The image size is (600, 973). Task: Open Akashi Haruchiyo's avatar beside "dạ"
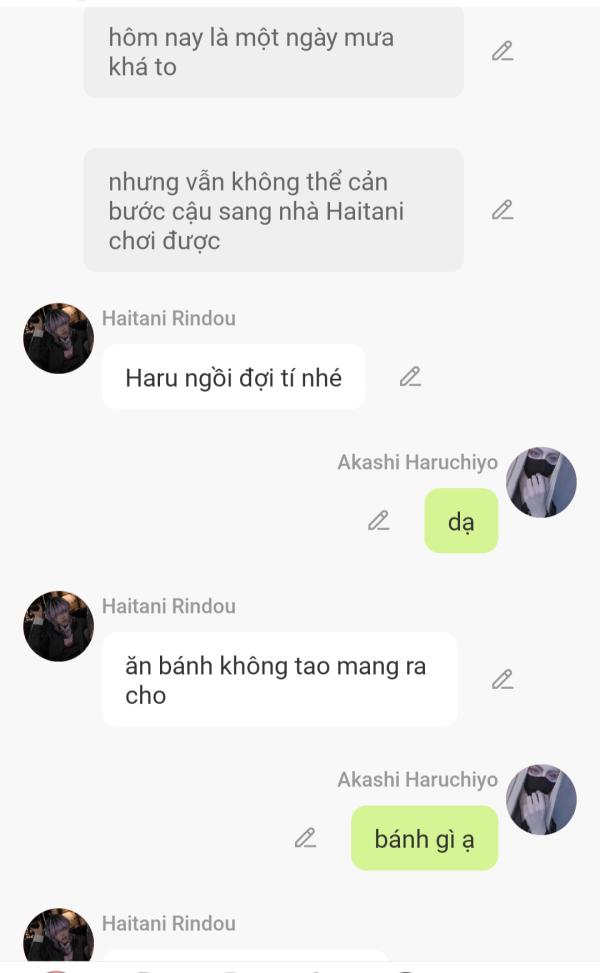click(x=541, y=482)
